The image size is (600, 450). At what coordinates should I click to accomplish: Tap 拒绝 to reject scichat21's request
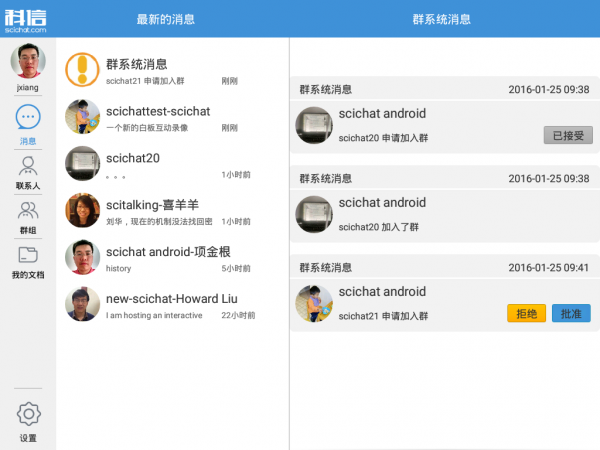click(x=526, y=313)
